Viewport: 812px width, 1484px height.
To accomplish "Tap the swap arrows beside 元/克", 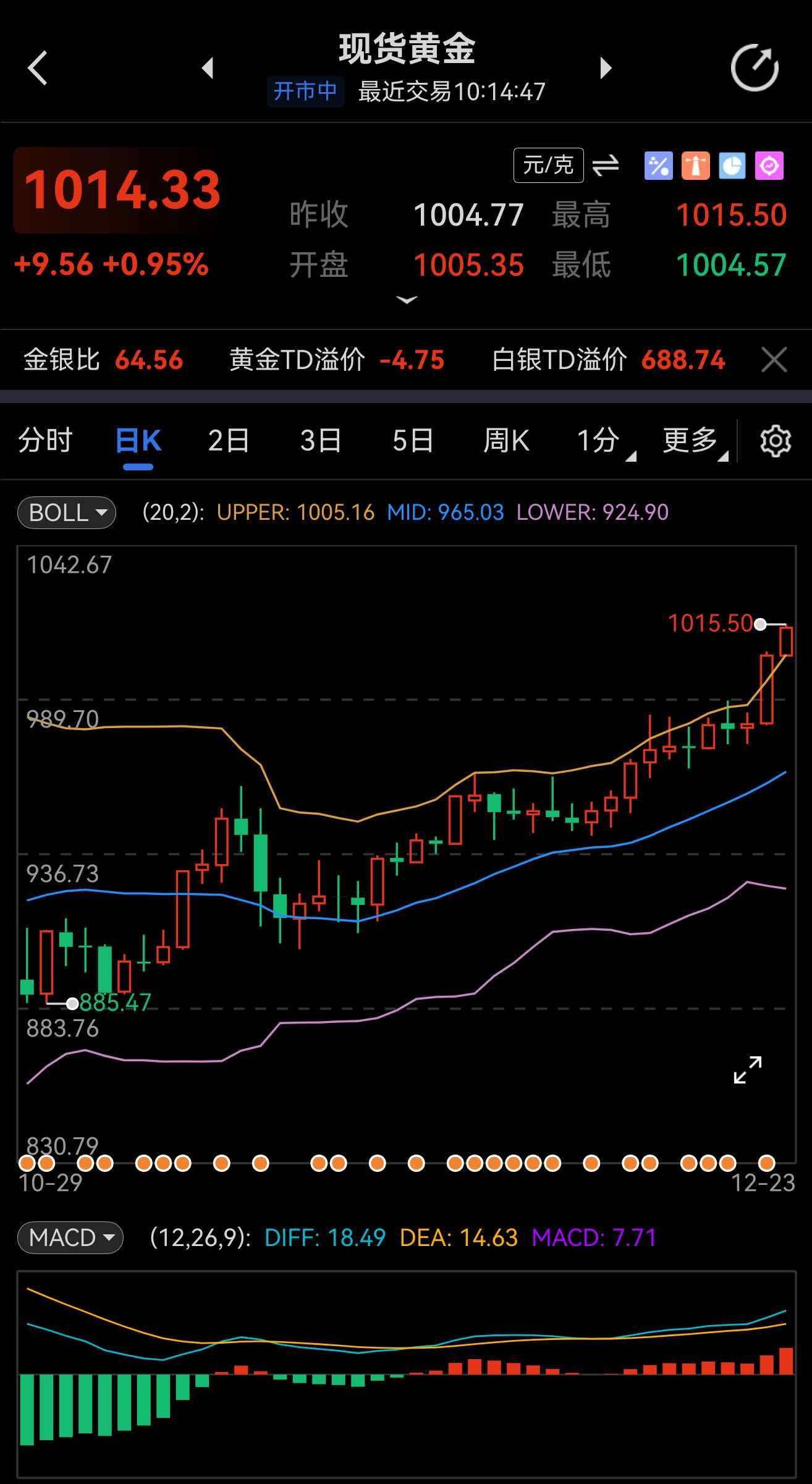I will coord(606,165).
